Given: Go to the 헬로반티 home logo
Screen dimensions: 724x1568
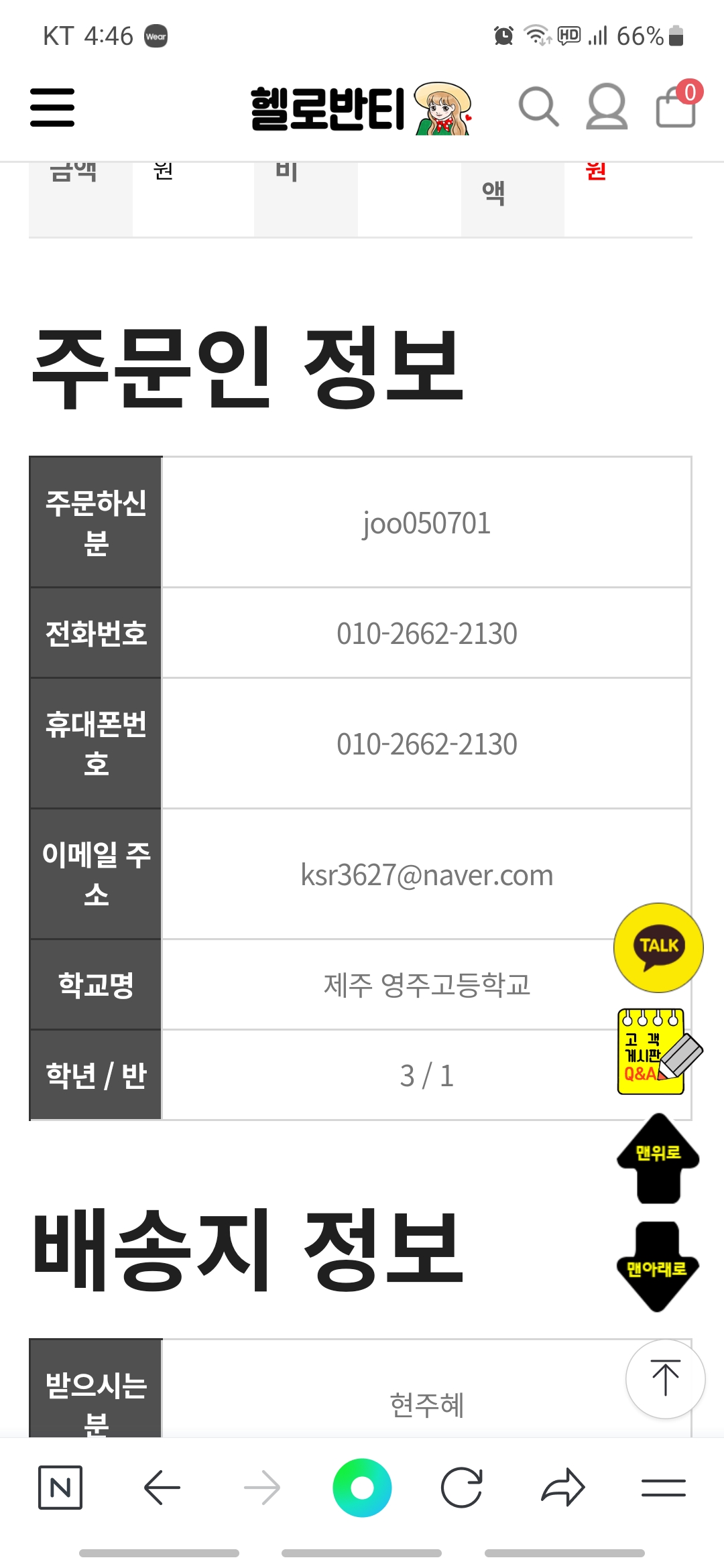Looking at the screenshot, I should pyautogui.click(x=362, y=109).
